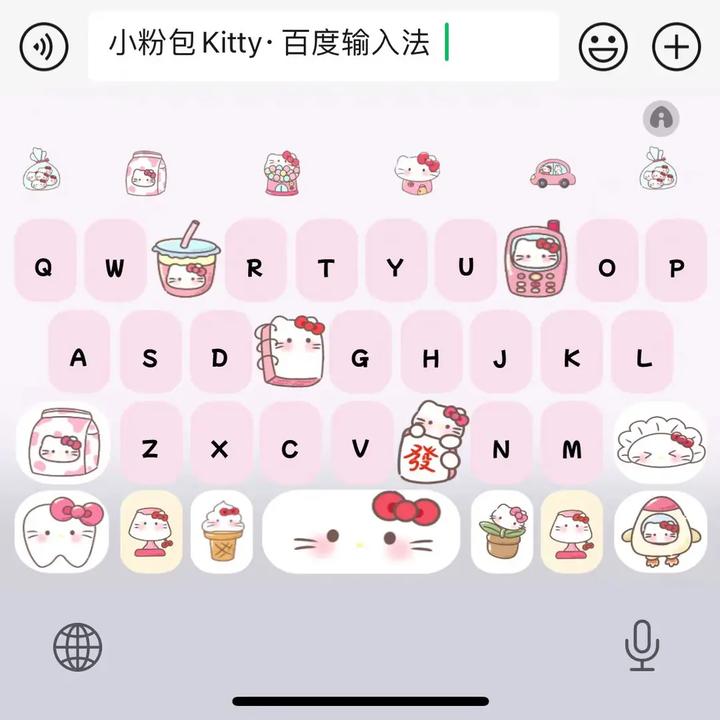The image size is (720, 720).
Task: Switch to voice message input
Action: (44, 46)
